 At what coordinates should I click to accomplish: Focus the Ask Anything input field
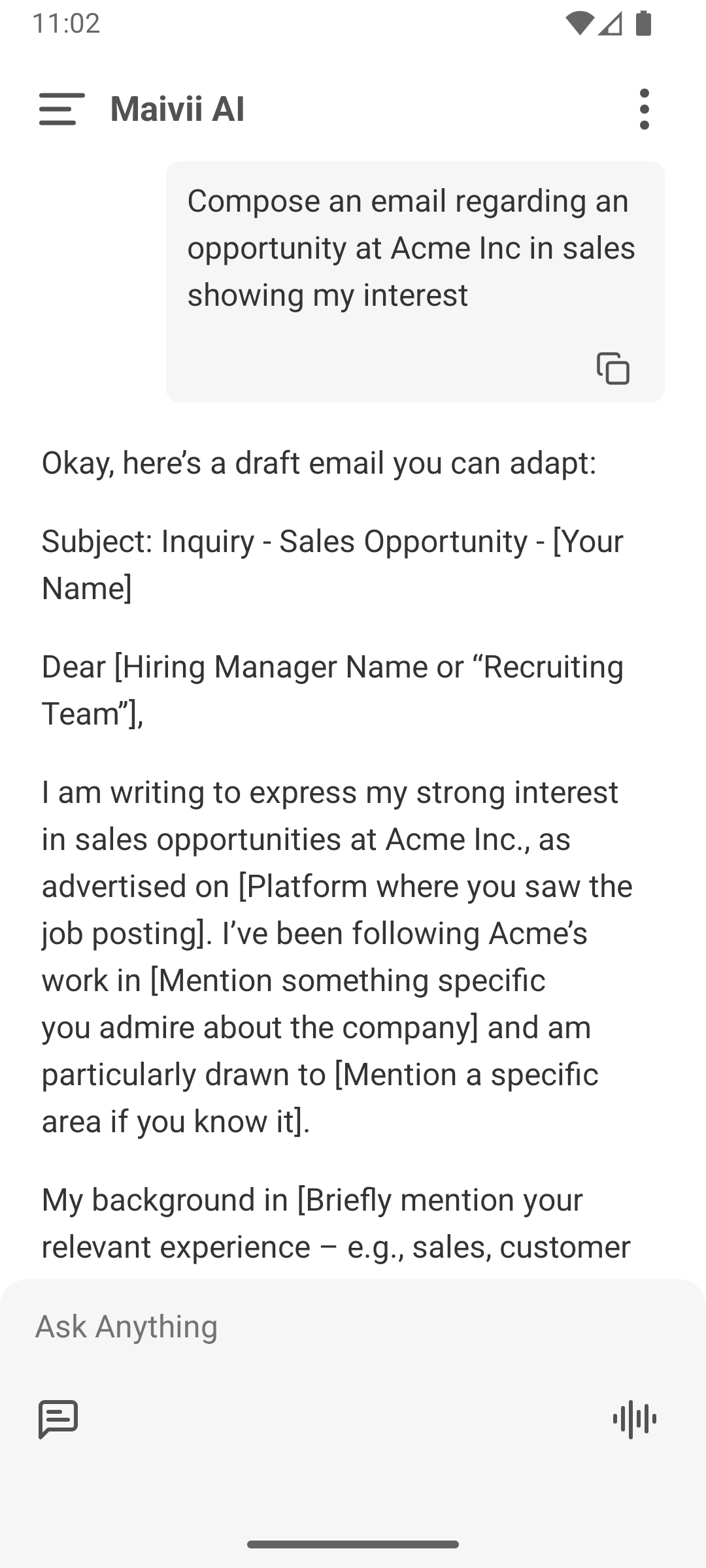pyautogui.click(x=353, y=1327)
